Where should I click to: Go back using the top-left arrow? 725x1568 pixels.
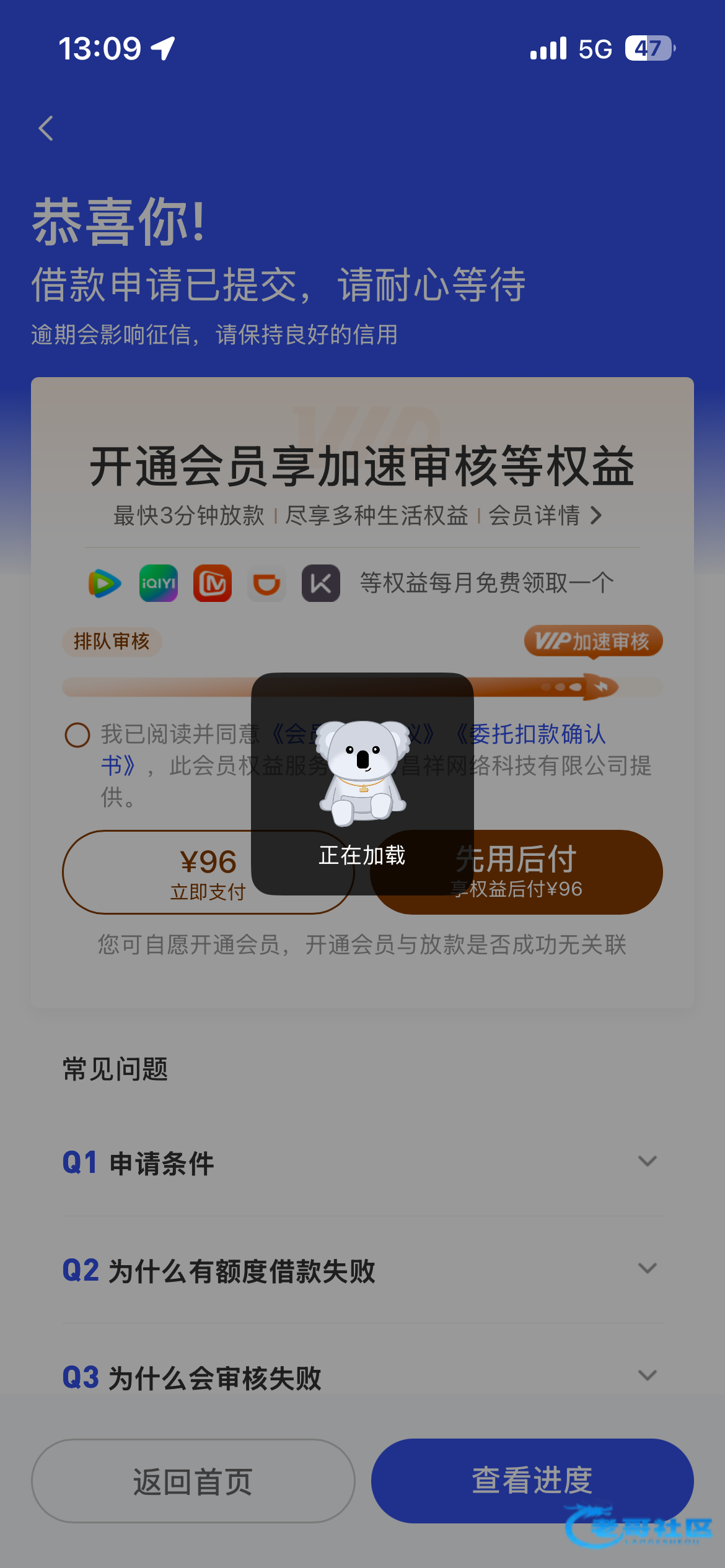point(46,128)
